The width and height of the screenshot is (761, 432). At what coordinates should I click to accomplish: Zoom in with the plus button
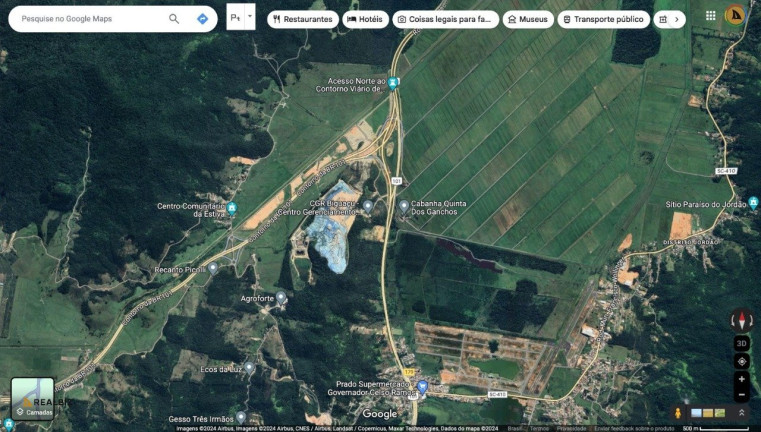coord(741,379)
